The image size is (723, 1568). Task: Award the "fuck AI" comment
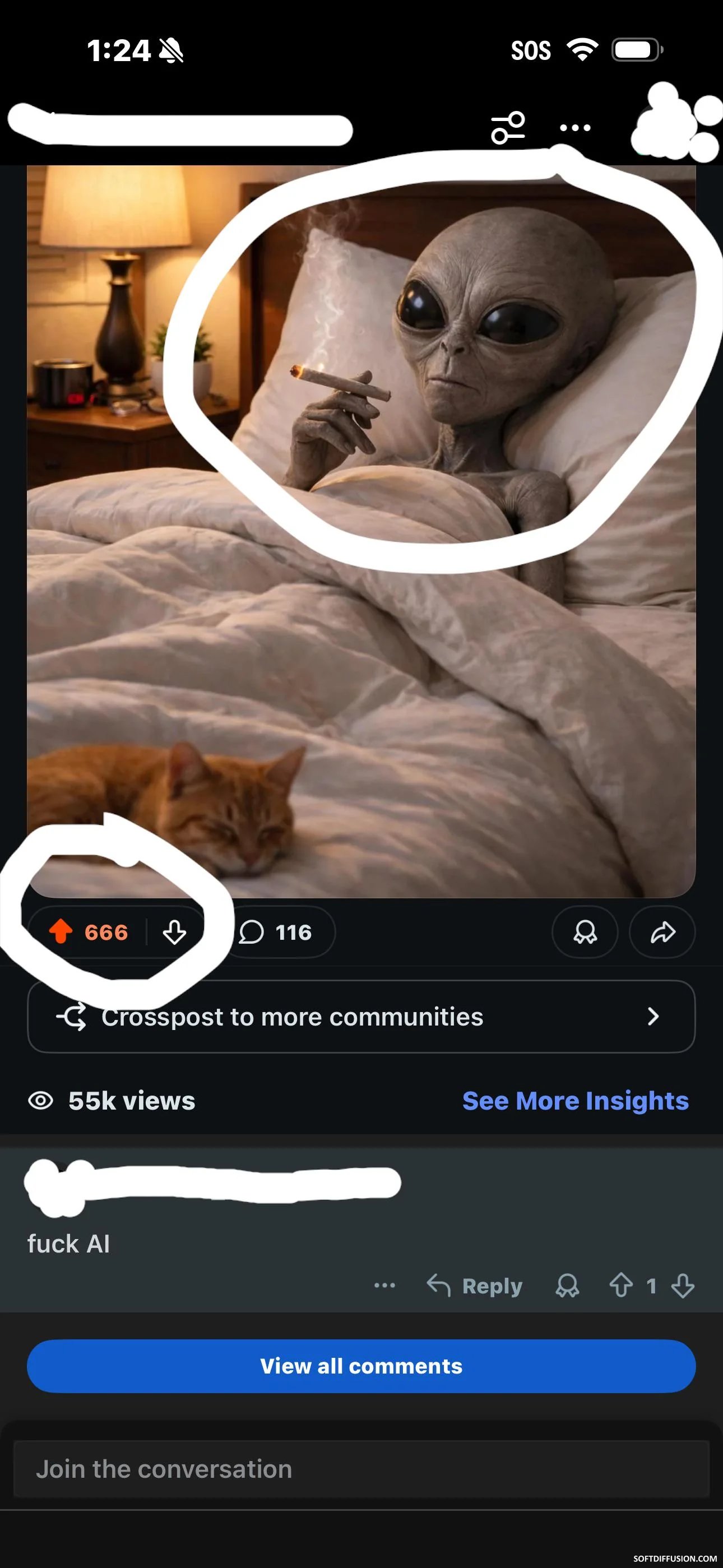567,1286
